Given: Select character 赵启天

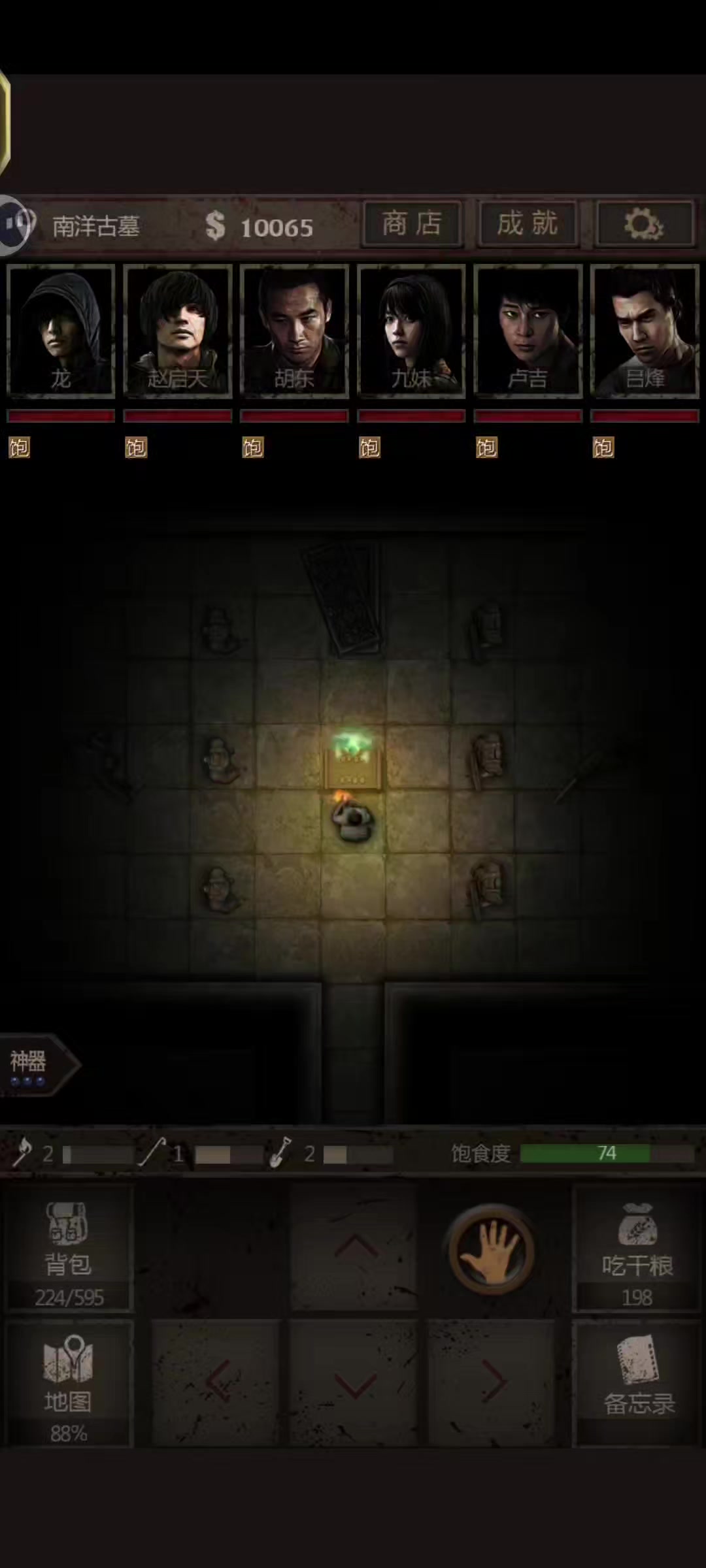Looking at the screenshot, I should point(178,331).
